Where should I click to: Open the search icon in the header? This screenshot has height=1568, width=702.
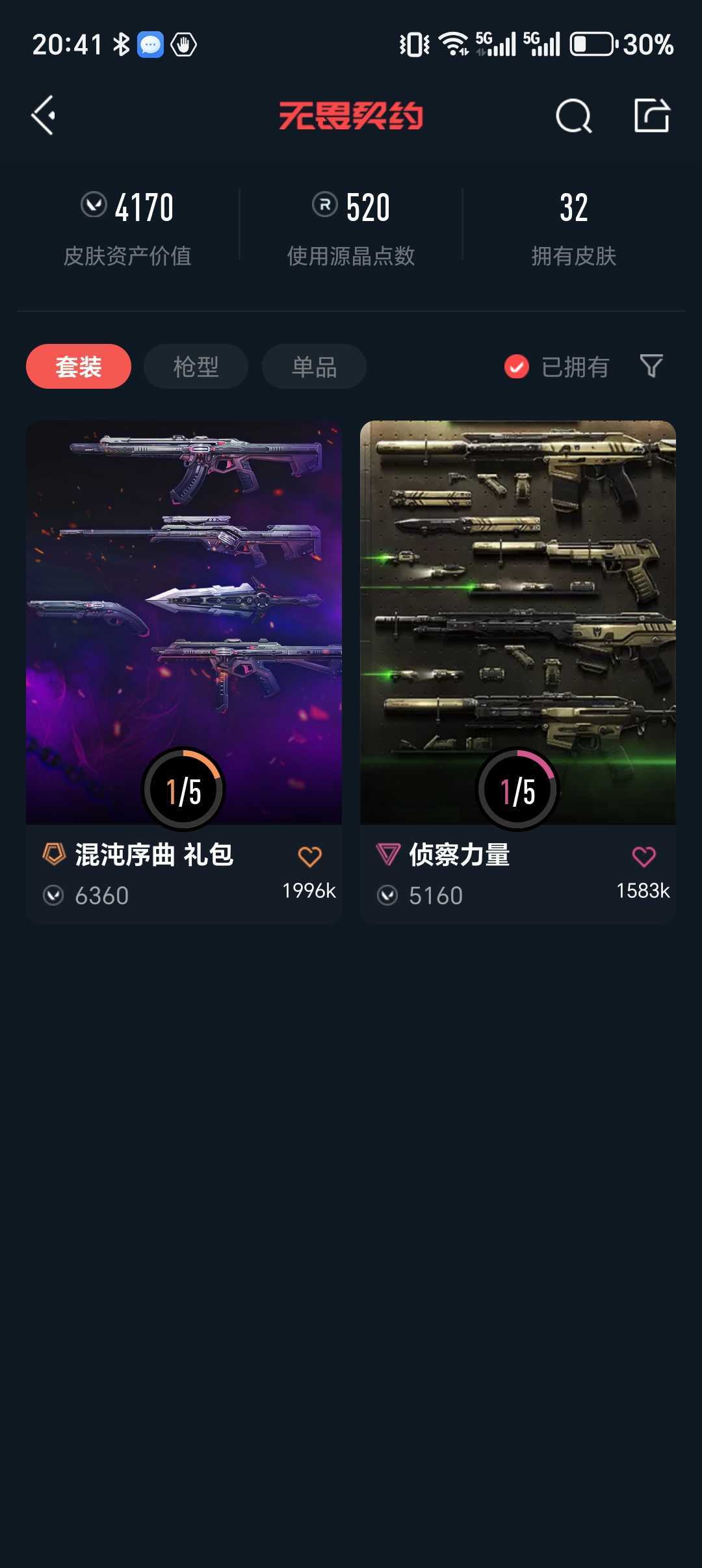[x=573, y=116]
